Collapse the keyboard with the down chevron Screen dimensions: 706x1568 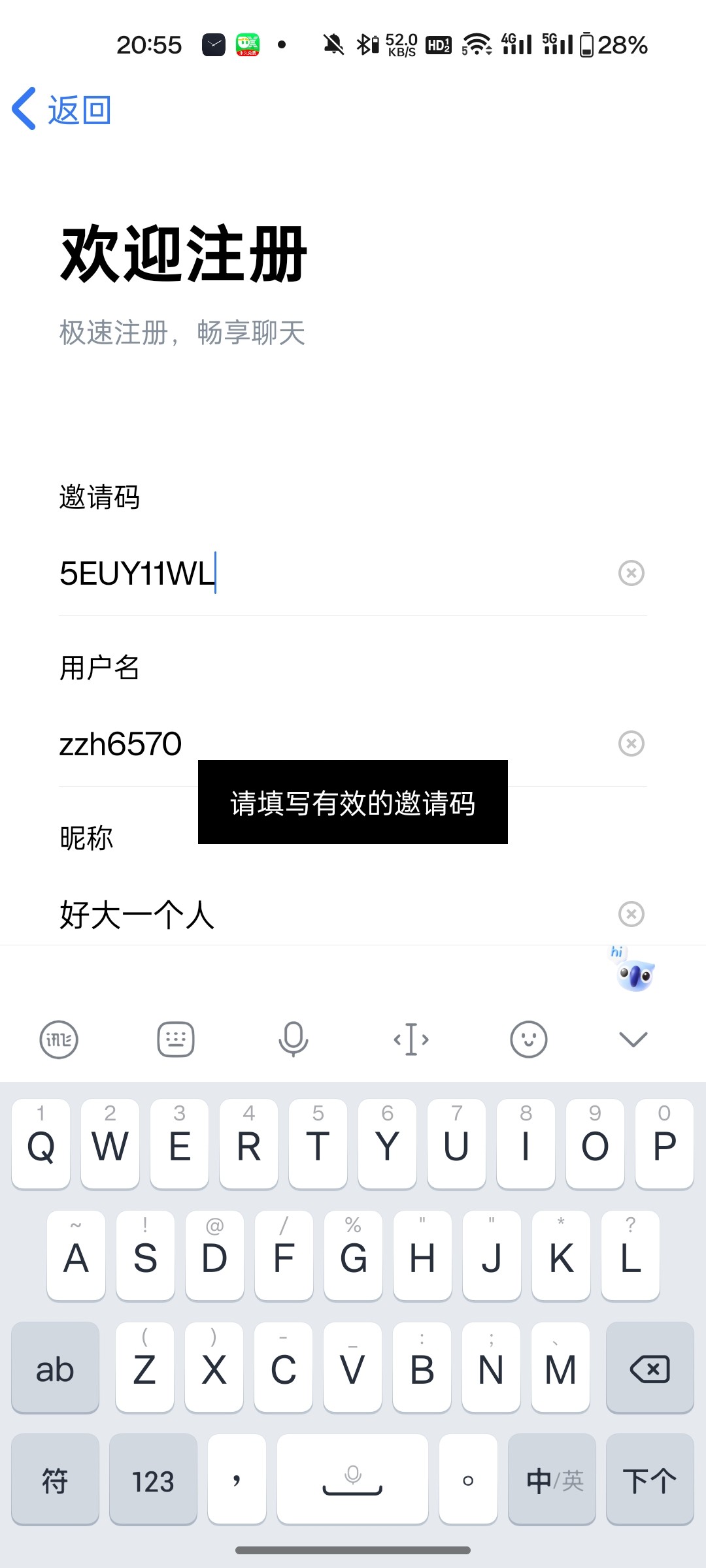click(633, 1039)
